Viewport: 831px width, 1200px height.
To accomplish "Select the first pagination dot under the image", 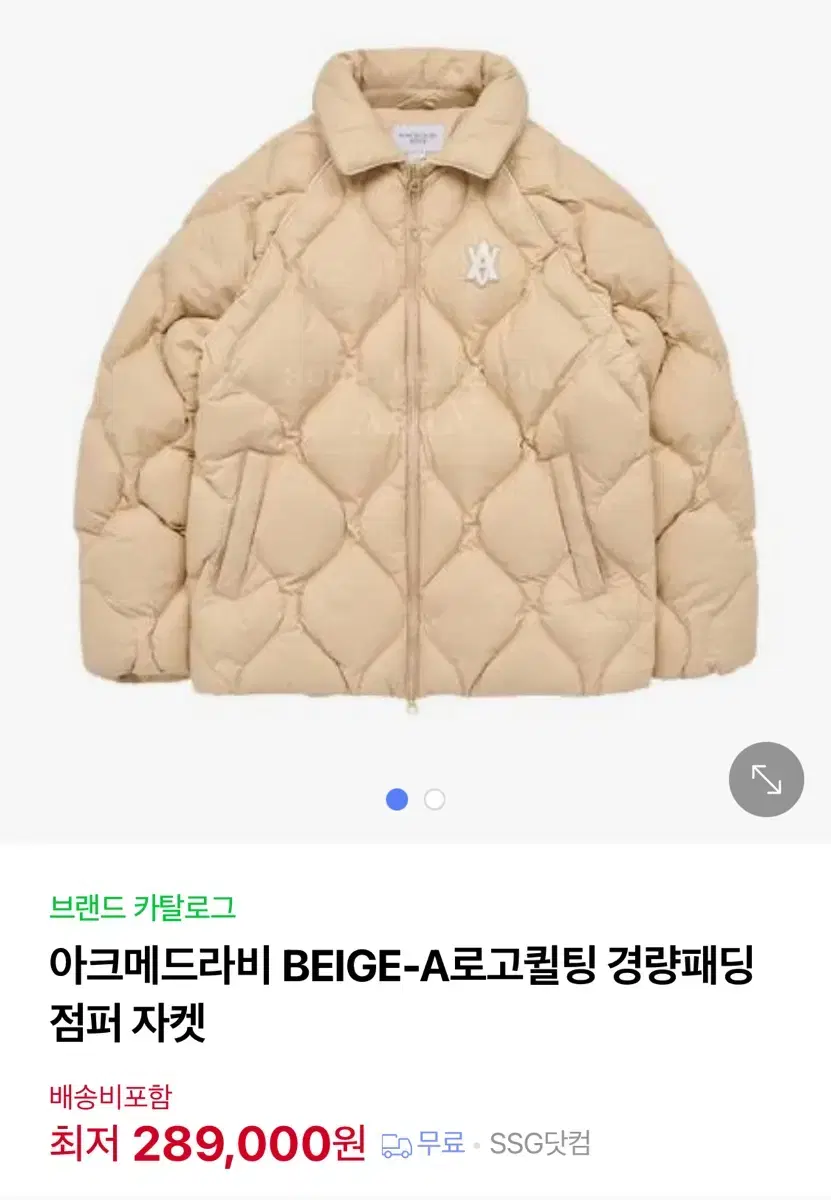I will (x=399, y=801).
